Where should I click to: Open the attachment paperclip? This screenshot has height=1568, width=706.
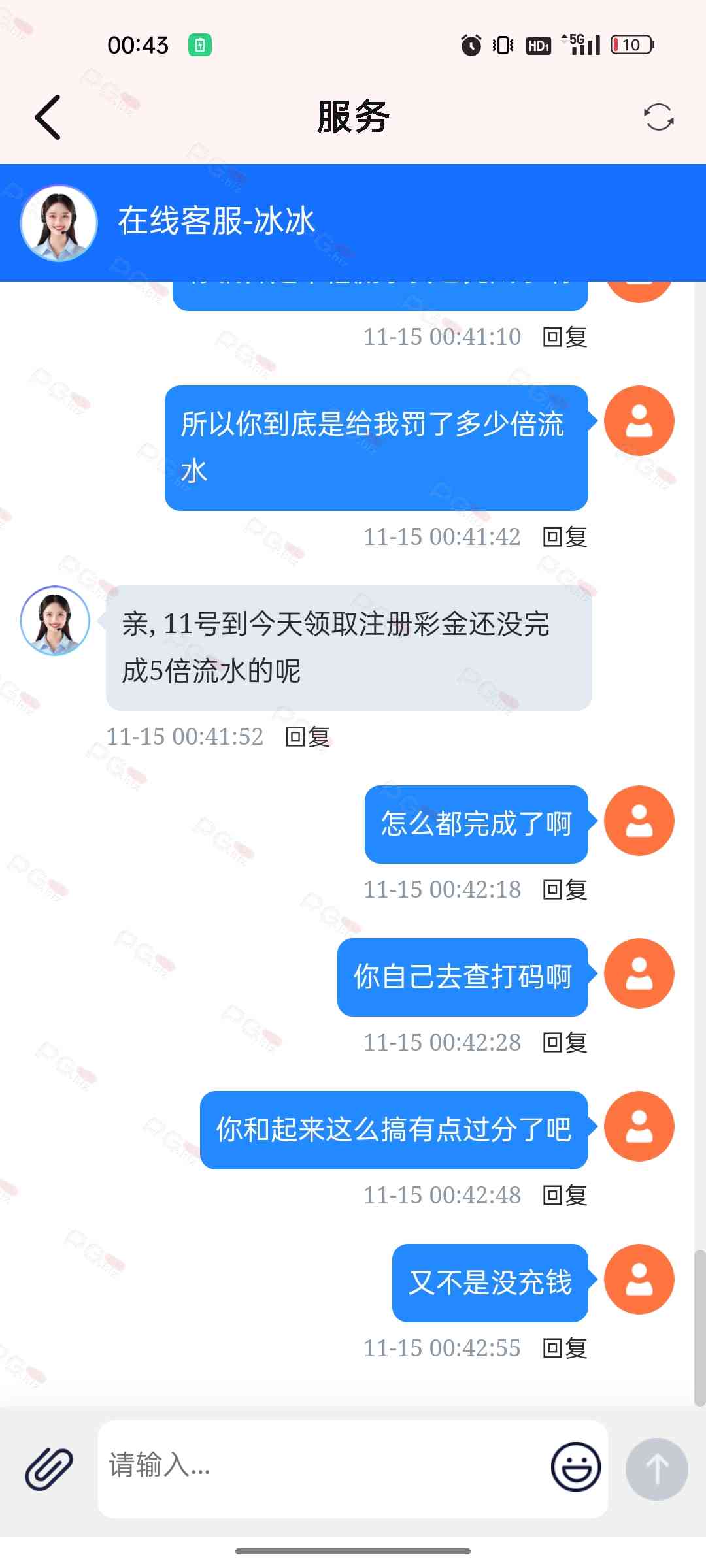click(x=49, y=1468)
